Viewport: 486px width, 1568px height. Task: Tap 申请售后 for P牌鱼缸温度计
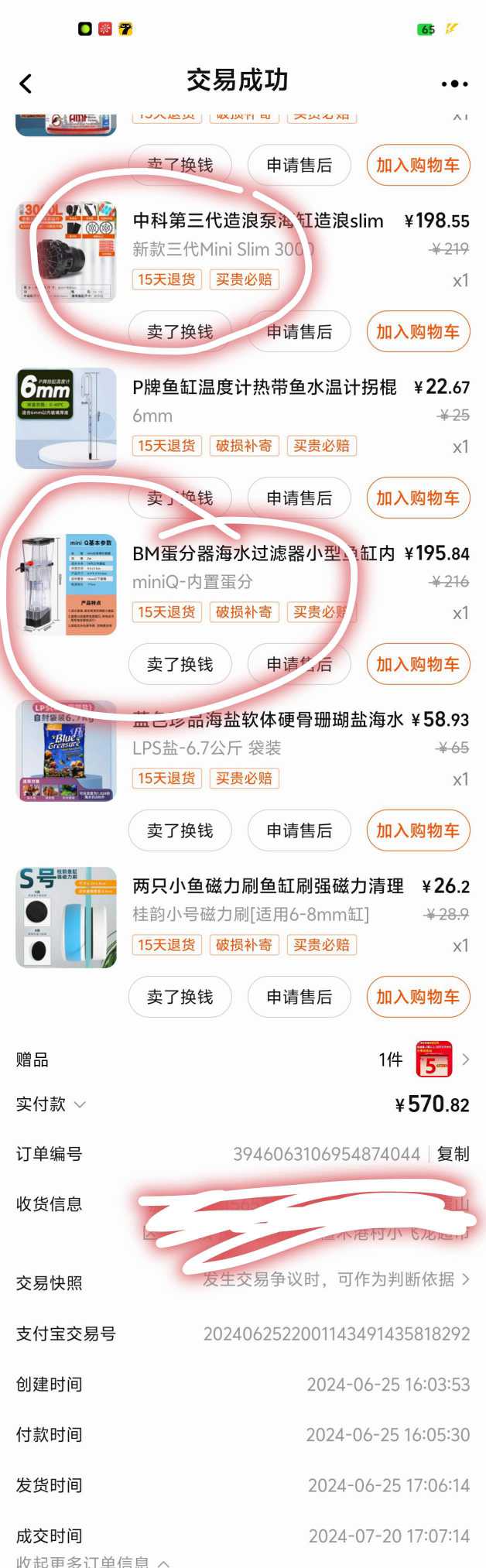pos(299,498)
